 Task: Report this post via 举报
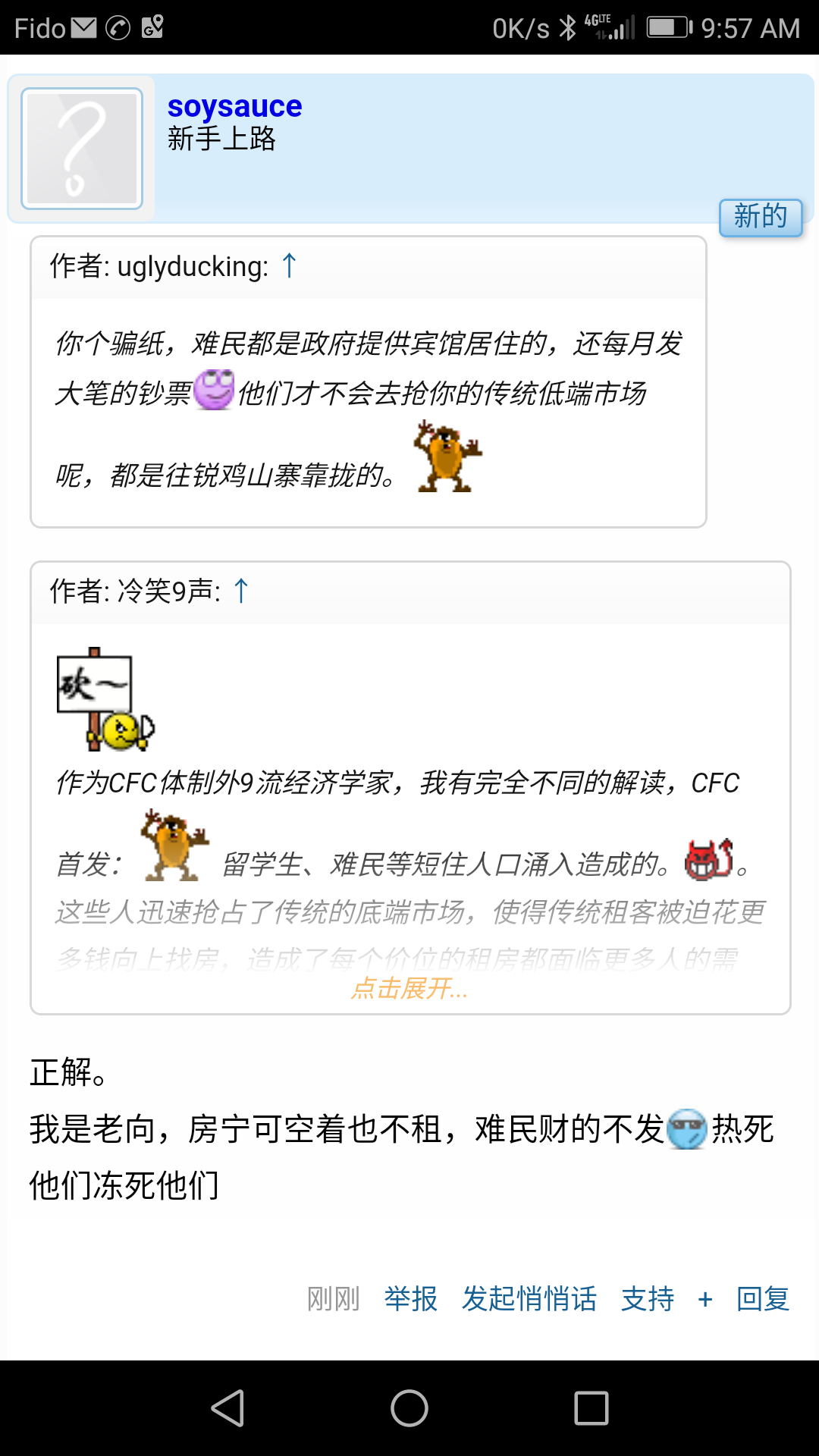410,1299
